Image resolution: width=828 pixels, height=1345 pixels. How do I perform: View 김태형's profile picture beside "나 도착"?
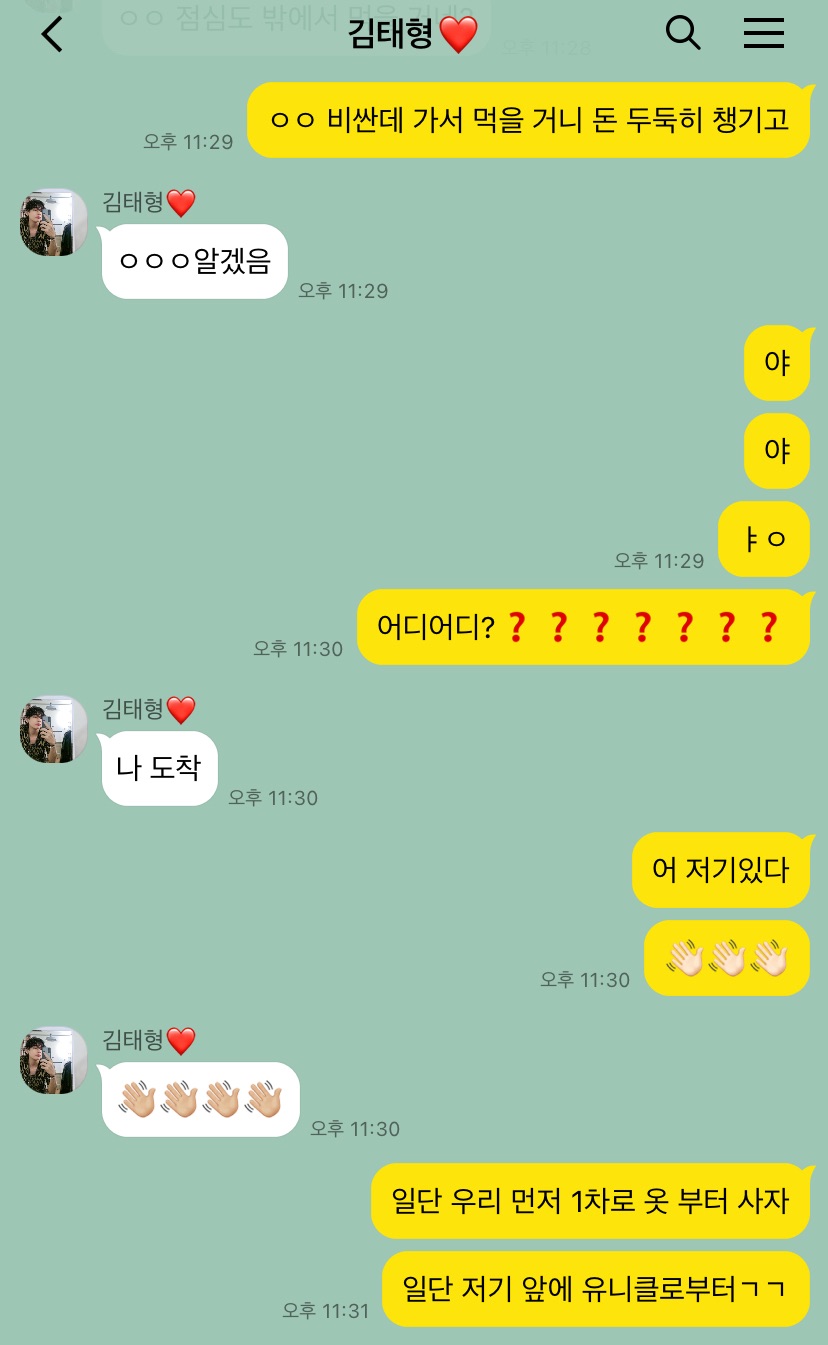tap(54, 729)
